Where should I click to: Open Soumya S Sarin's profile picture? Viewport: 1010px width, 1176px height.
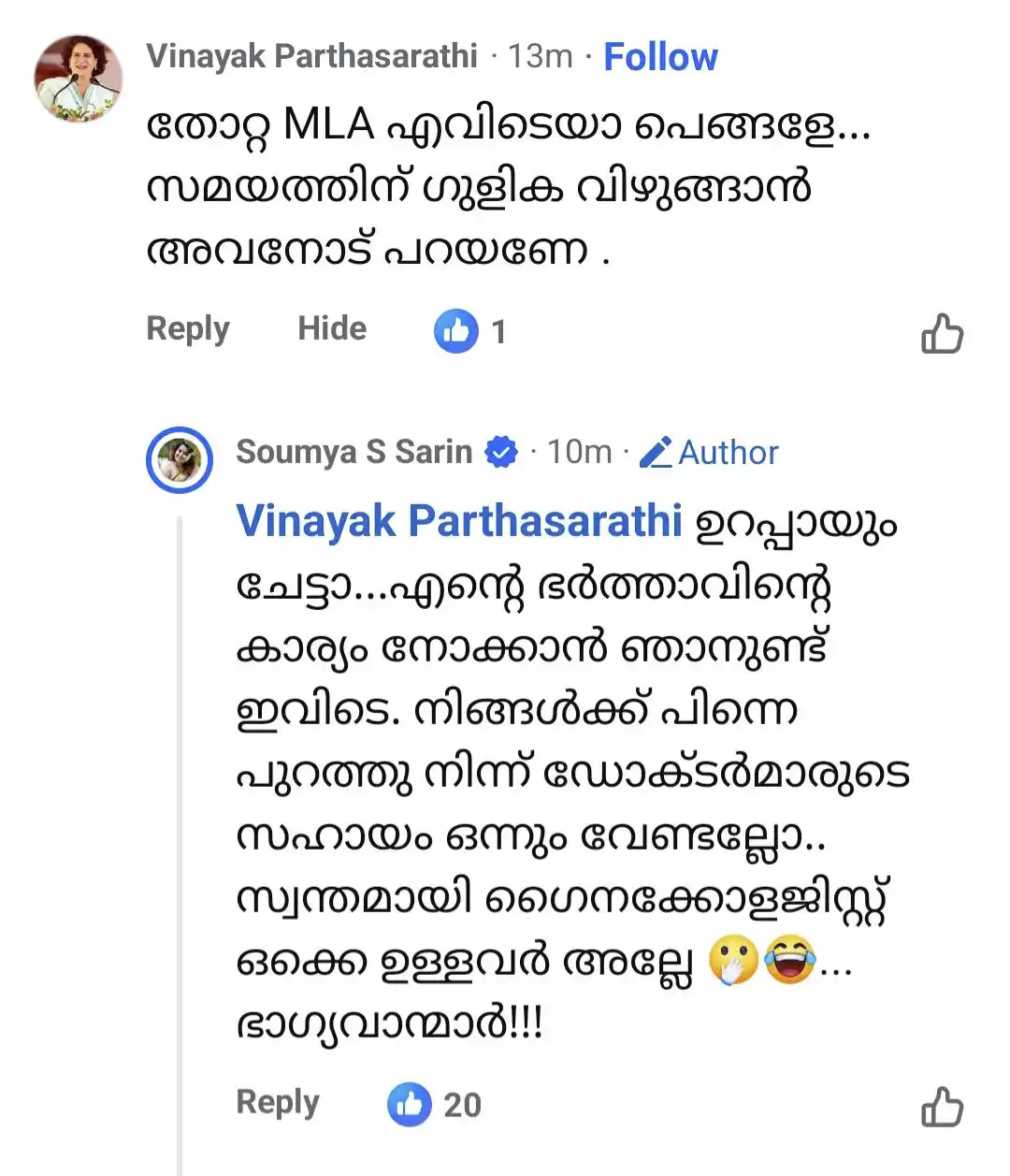pyautogui.click(x=179, y=459)
